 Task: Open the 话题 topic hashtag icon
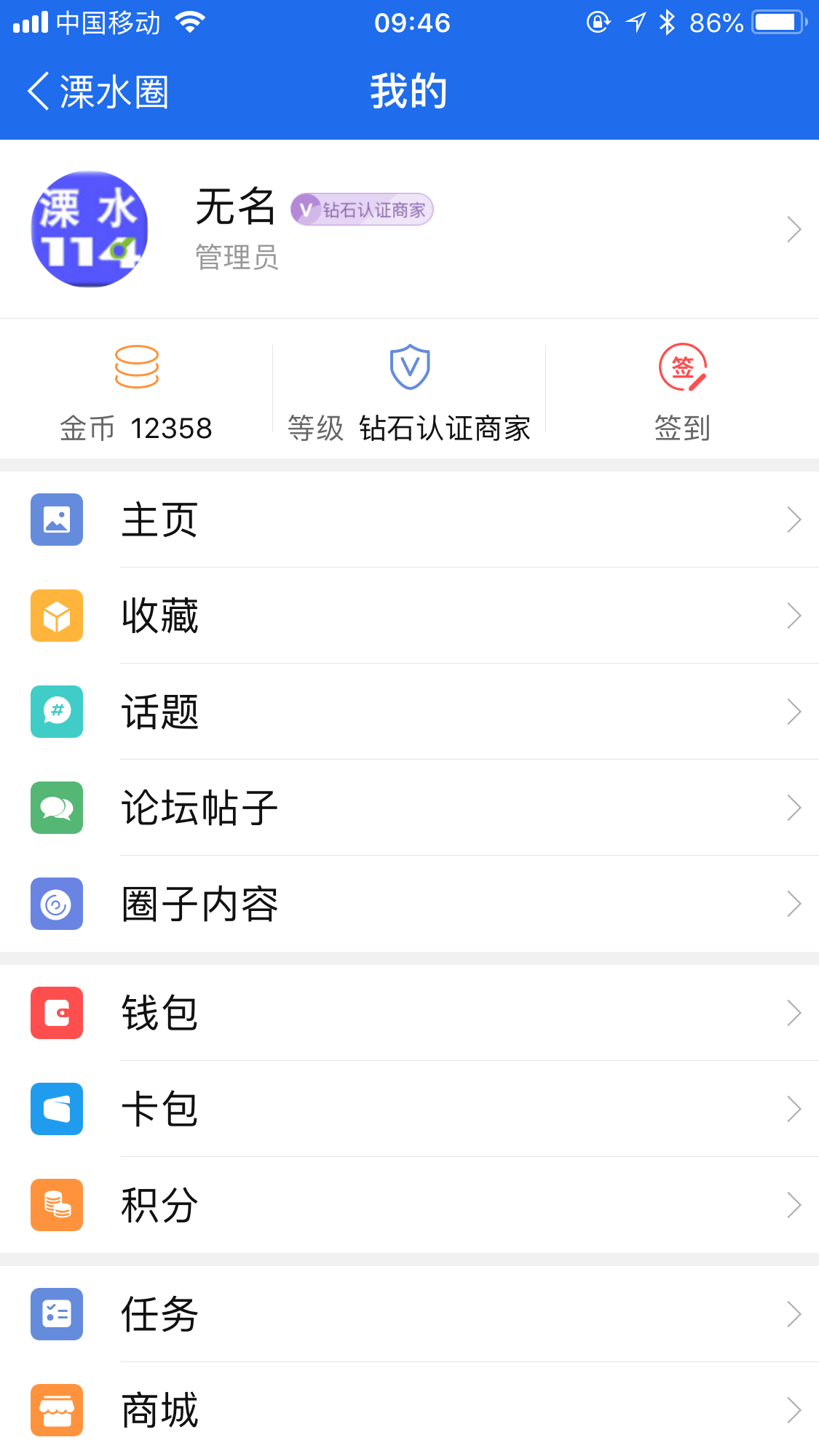click(x=56, y=712)
